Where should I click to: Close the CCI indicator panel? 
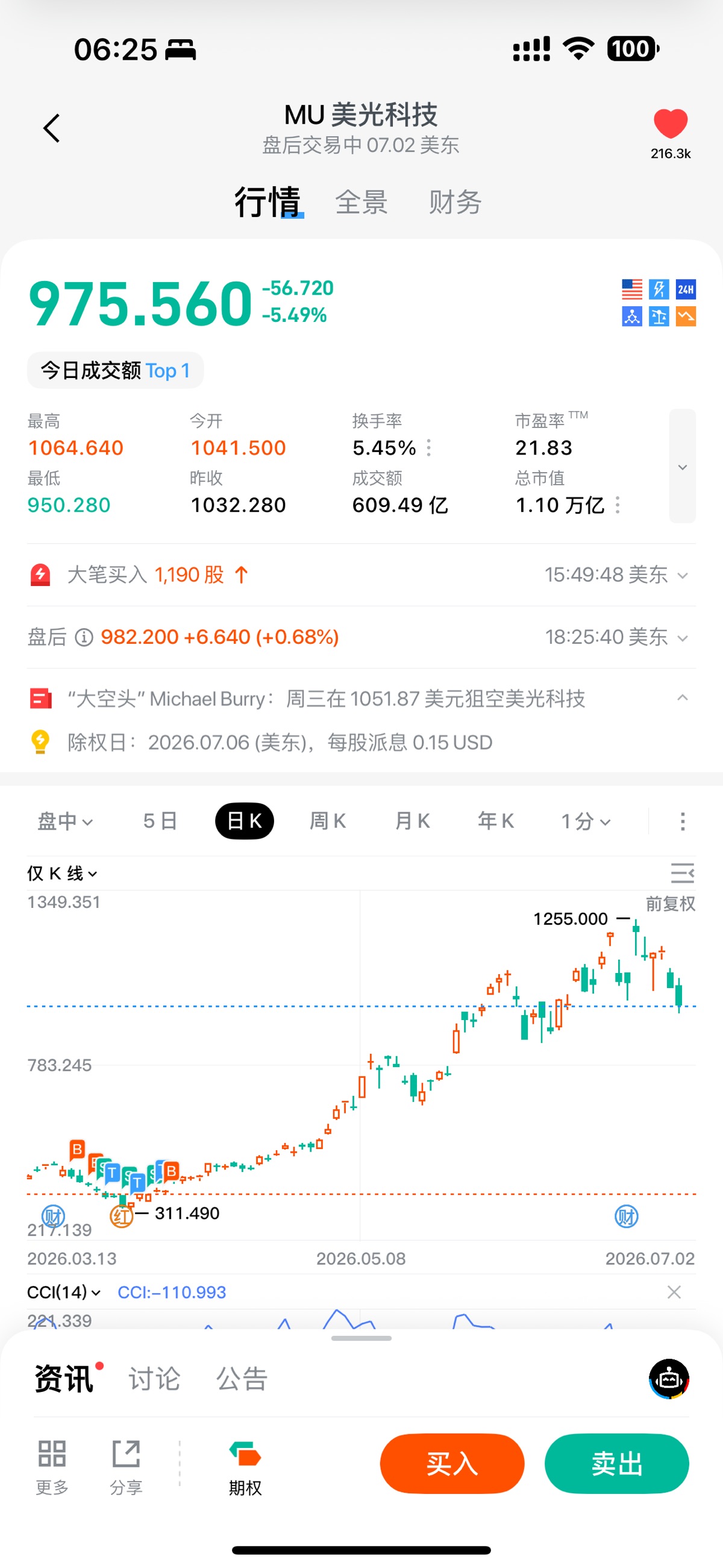[x=674, y=1292]
